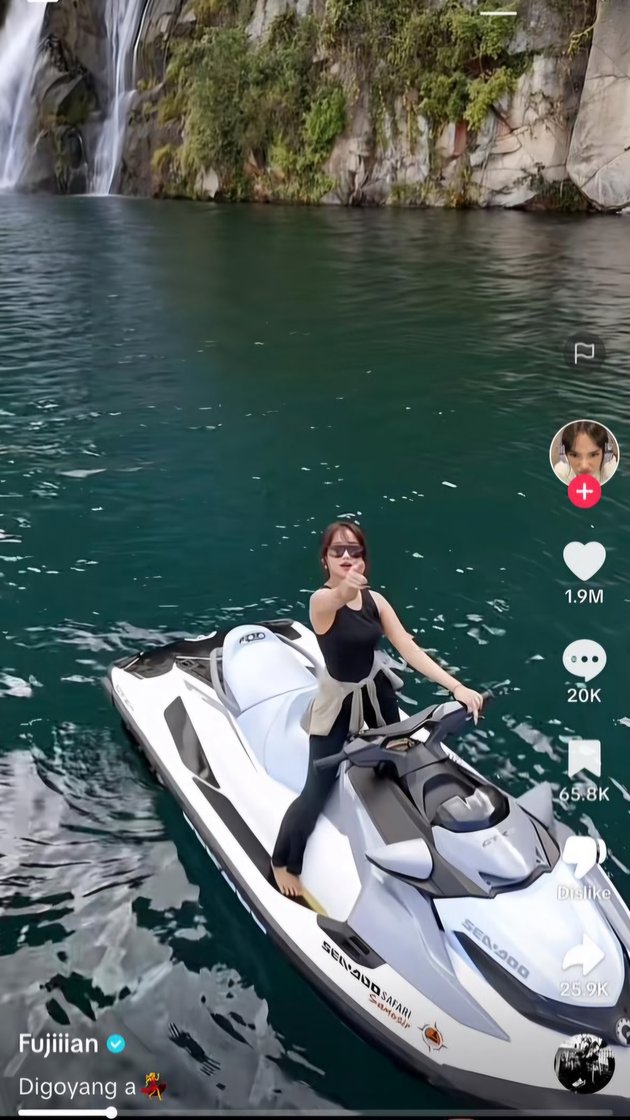Screen dimensions: 630x1120
Task: Open the spinning sound disc
Action: click(x=584, y=1063)
